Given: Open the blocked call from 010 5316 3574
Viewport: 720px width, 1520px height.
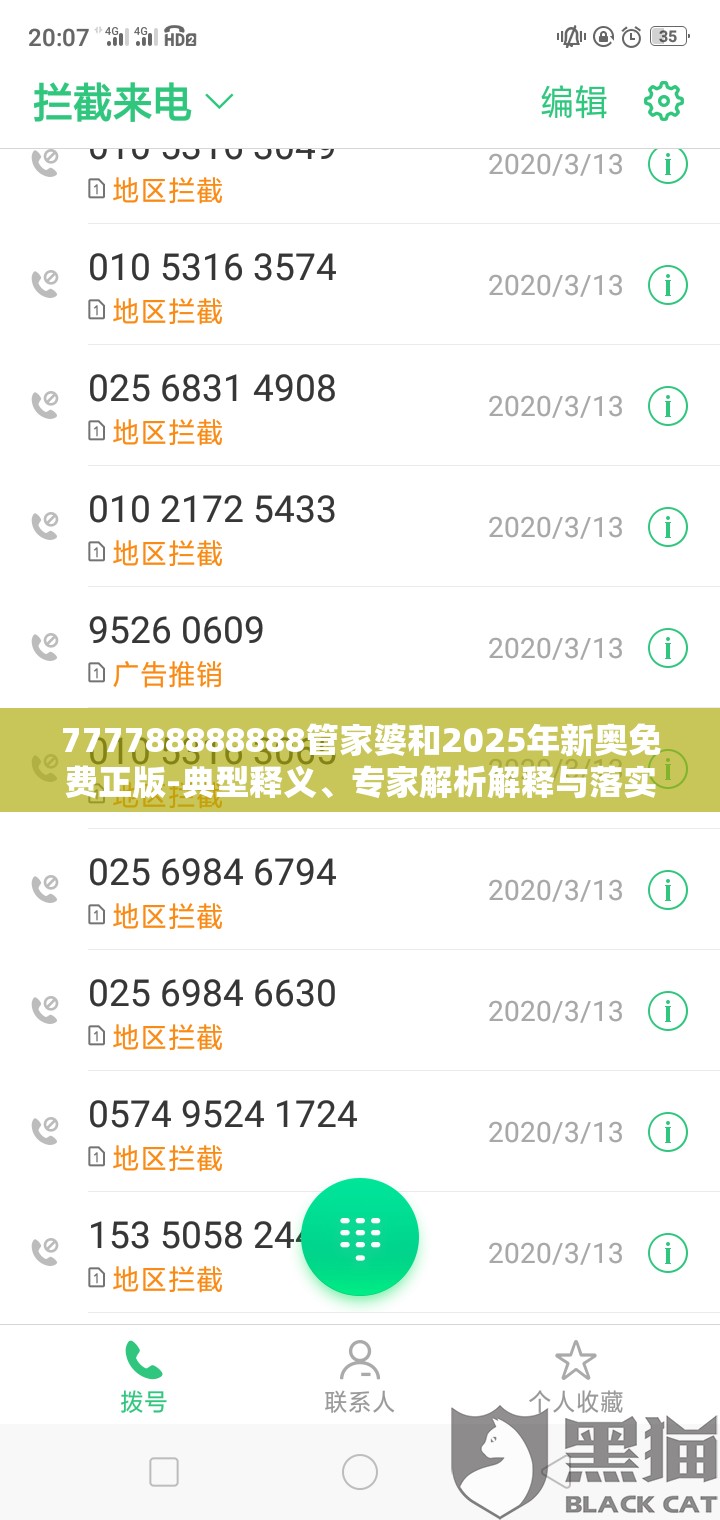Looking at the screenshot, I should (360, 285).
